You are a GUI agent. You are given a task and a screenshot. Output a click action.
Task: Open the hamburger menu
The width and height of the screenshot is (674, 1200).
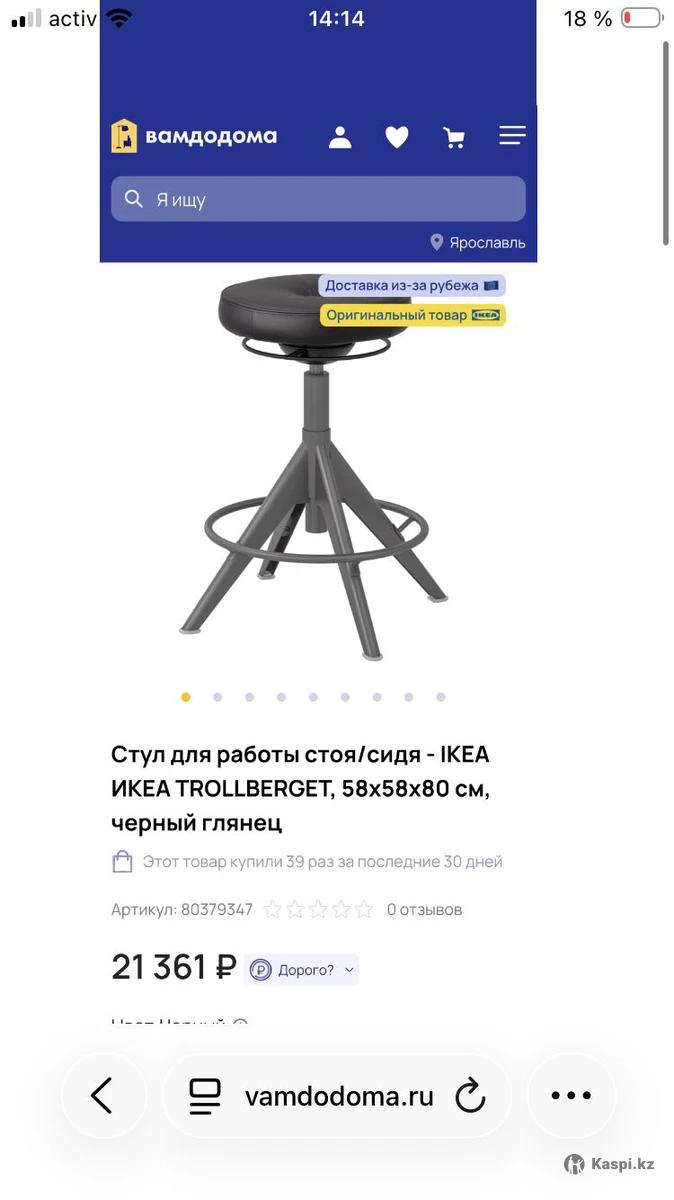click(x=512, y=136)
